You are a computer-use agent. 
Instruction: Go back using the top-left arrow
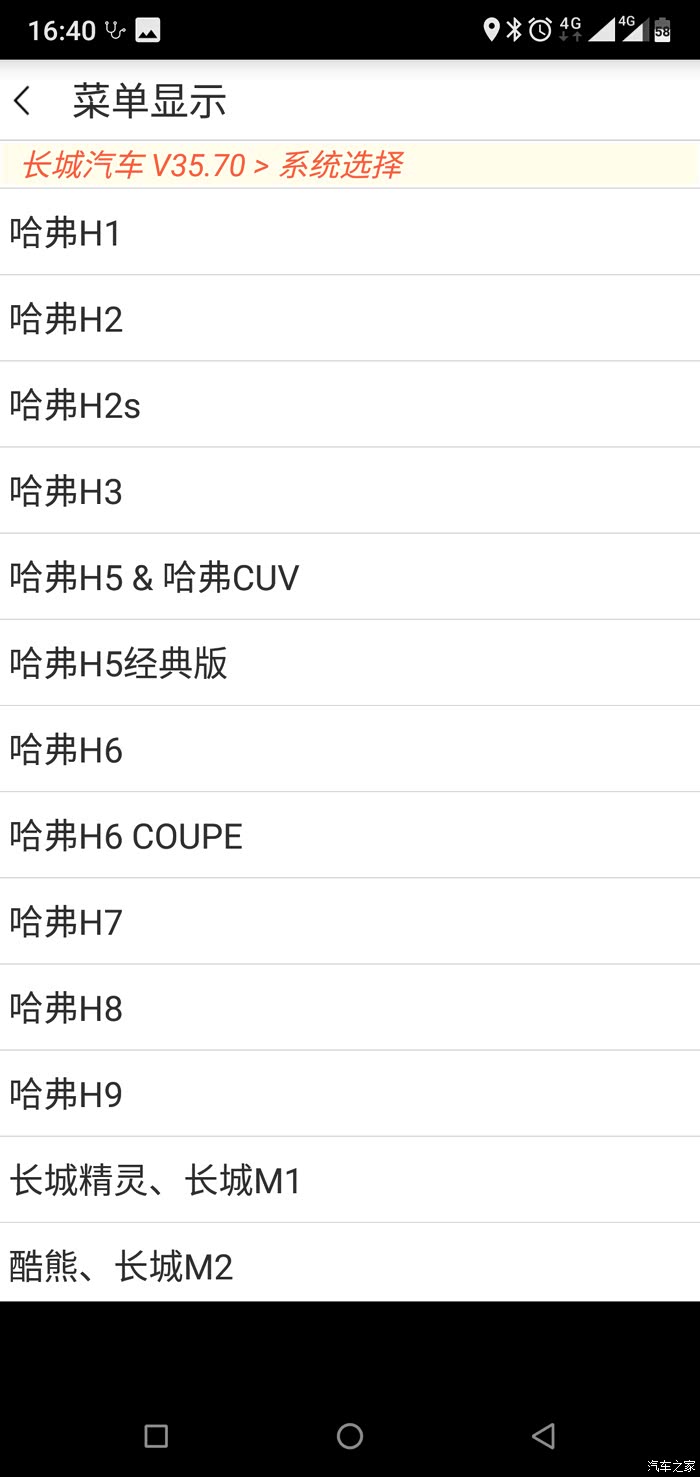pos(24,101)
